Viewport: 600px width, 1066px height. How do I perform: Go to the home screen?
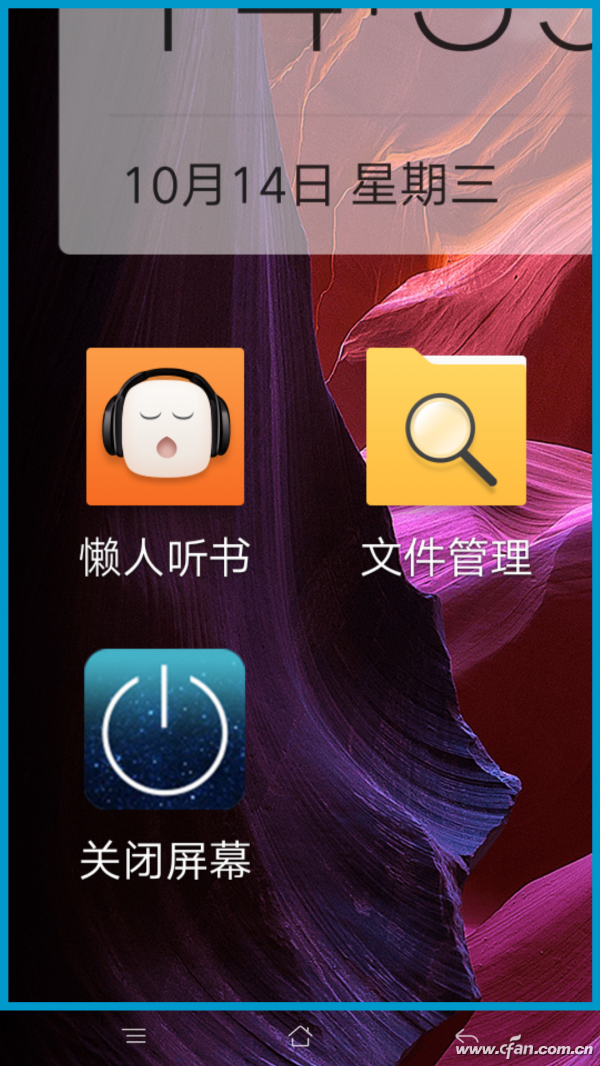tap(299, 1036)
